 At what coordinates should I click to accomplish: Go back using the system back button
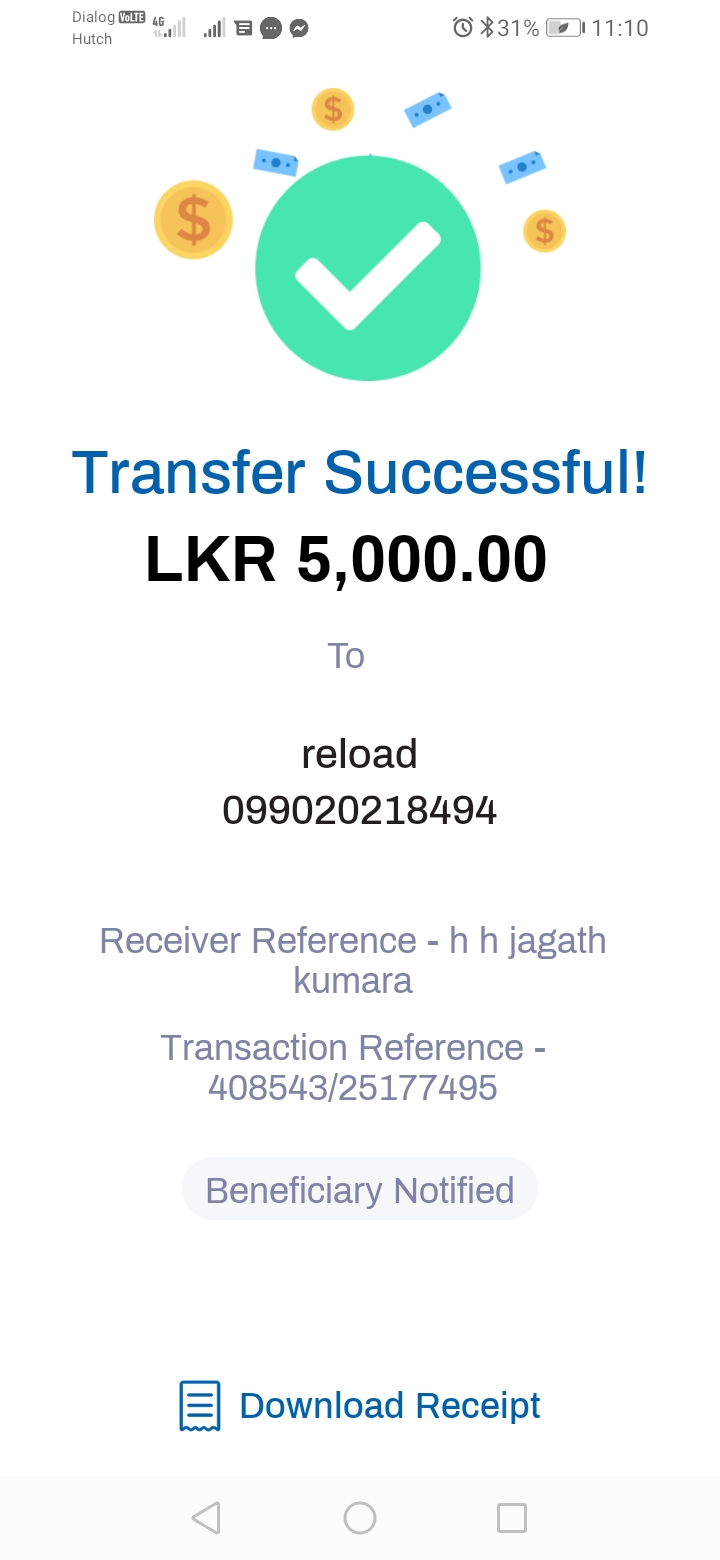point(206,1518)
